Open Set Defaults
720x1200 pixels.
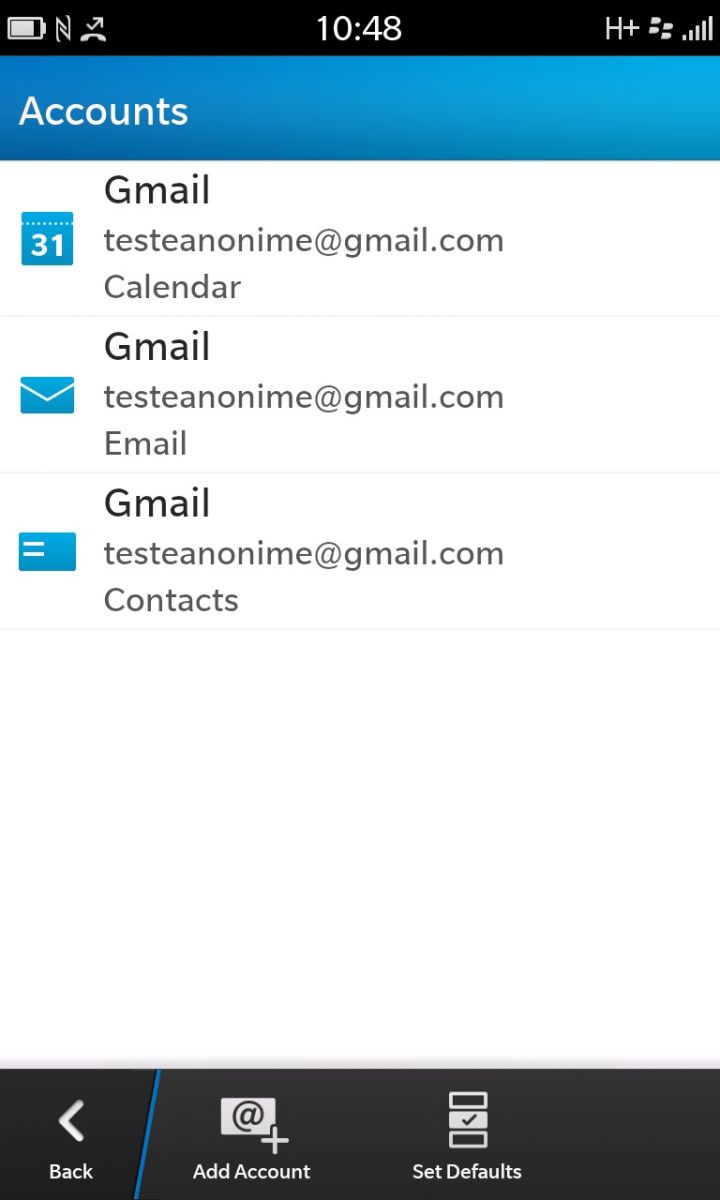467,1136
